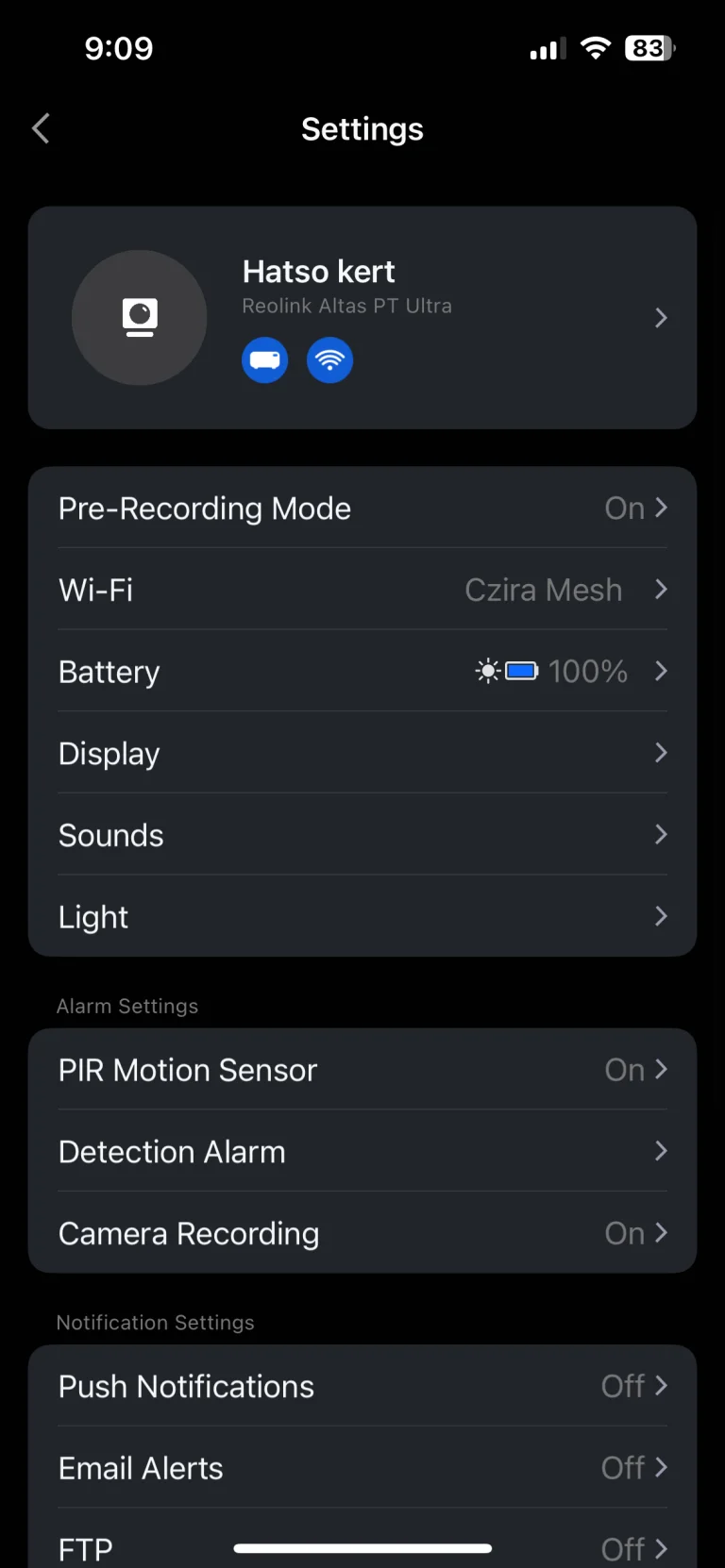Viewport: 725px width, 1568px height.
Task: Open the Display settings menu
Action: 362,753
